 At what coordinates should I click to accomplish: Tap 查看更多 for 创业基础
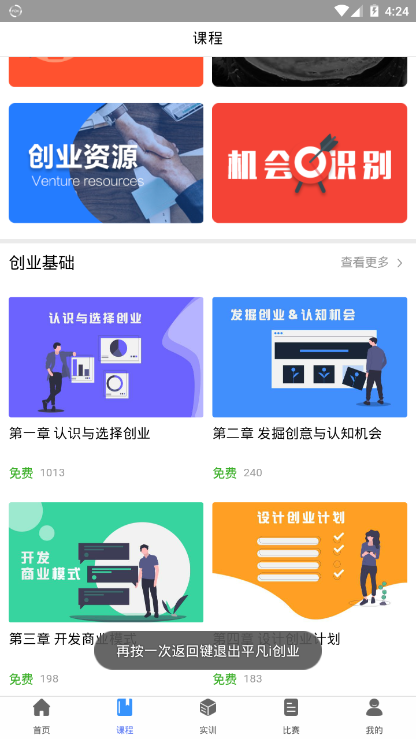(372, 263)
